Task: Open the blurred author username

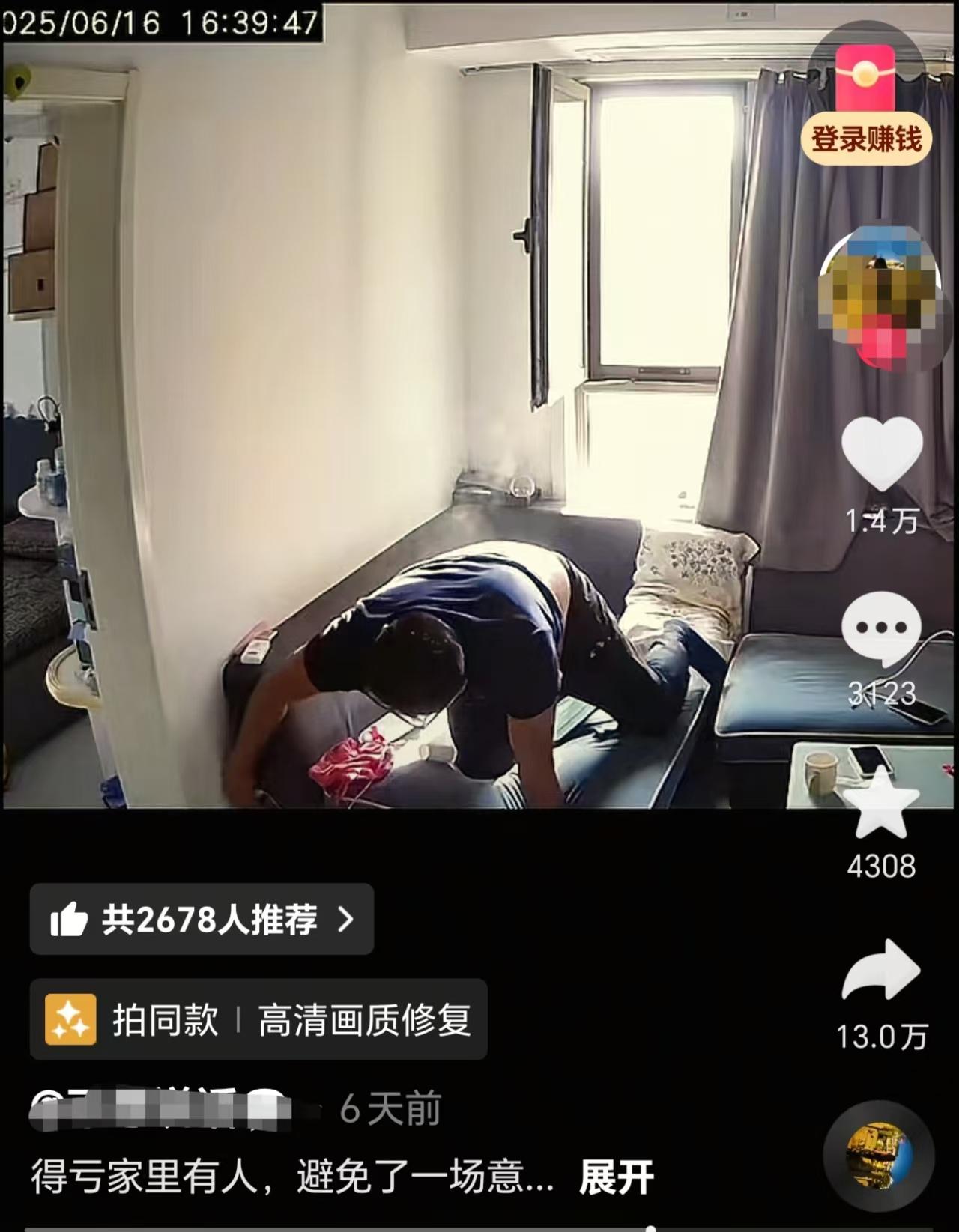Action: pos(161,1109)
